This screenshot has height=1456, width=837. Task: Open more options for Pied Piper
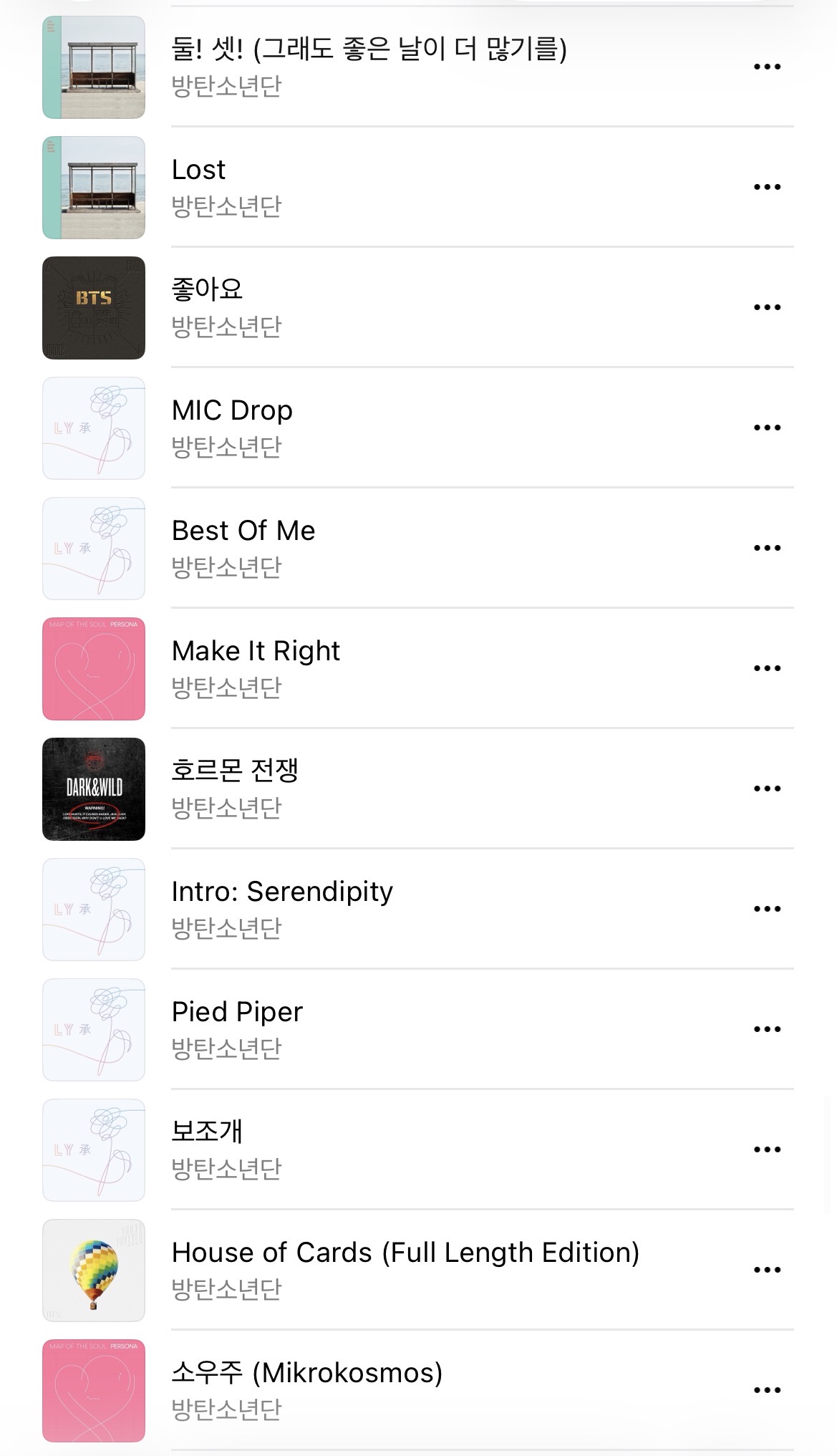[767, 1029]
